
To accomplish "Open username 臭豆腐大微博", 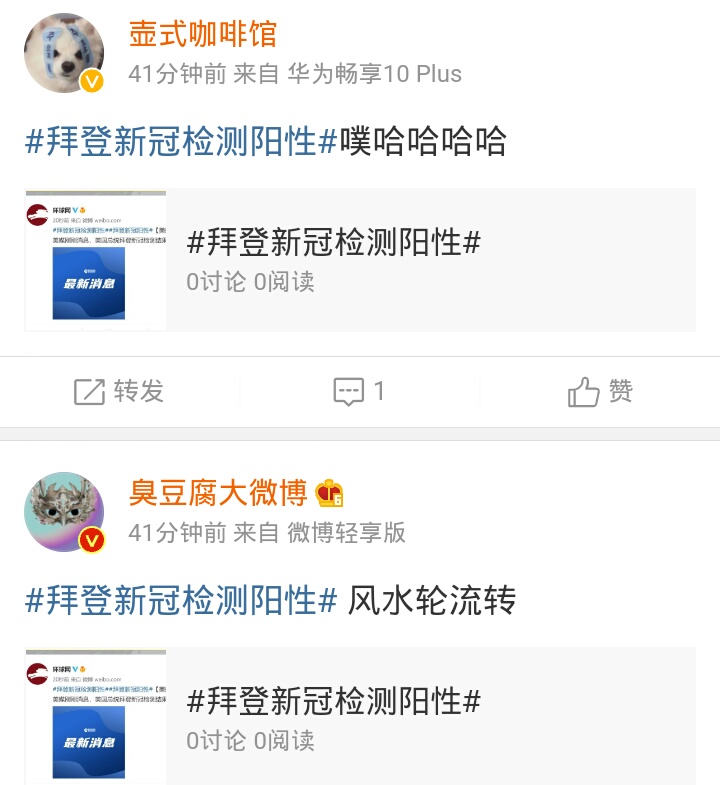I will tap(218, 492).
